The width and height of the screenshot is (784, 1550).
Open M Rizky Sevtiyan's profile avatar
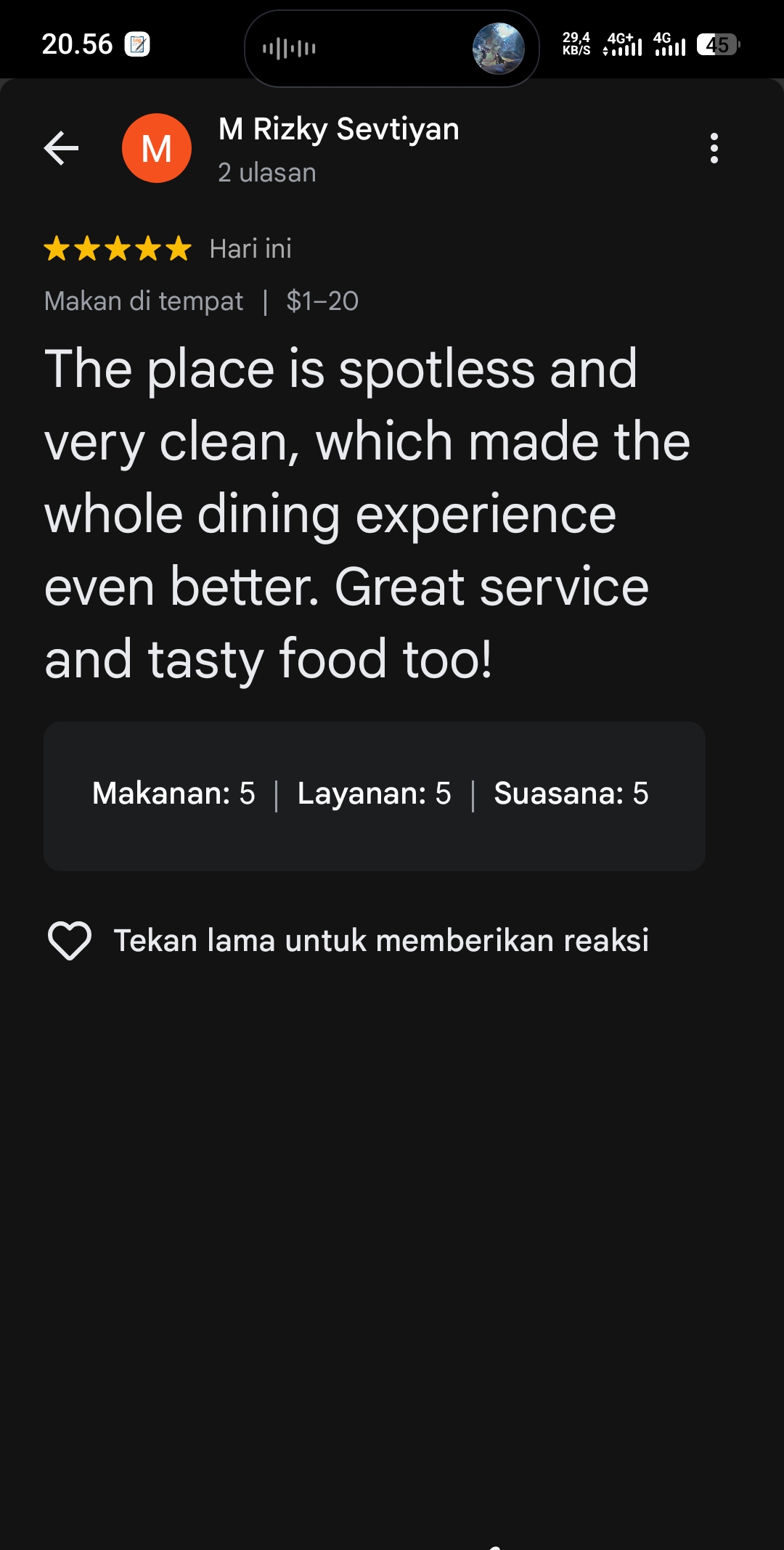[157, 148]
